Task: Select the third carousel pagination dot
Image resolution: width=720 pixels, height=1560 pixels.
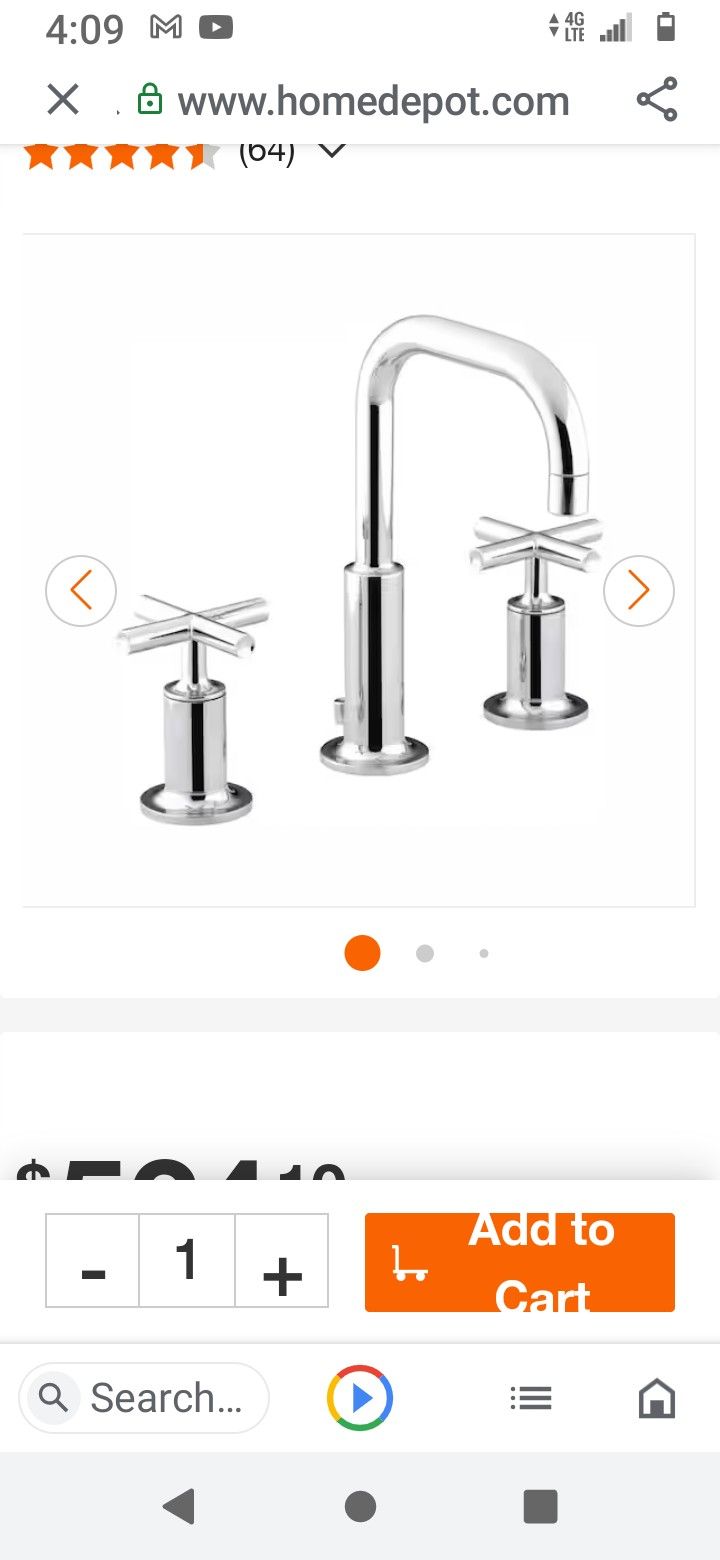Action: [484, 953]
